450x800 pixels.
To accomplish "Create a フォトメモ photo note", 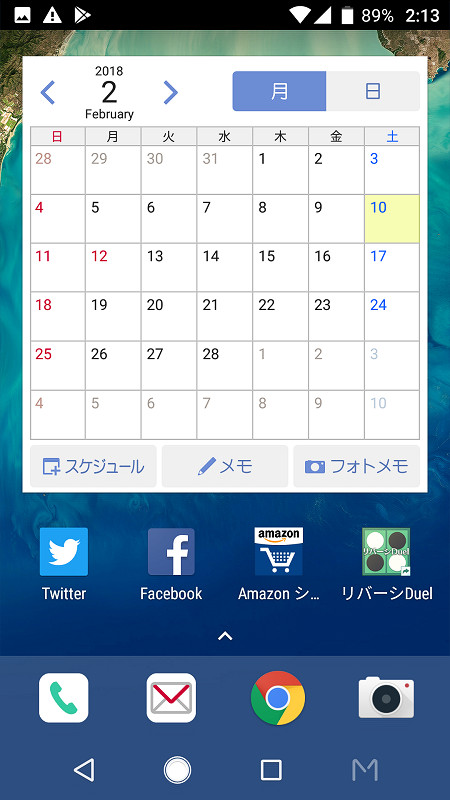I will pyautogui.click(x=357, y=466).
